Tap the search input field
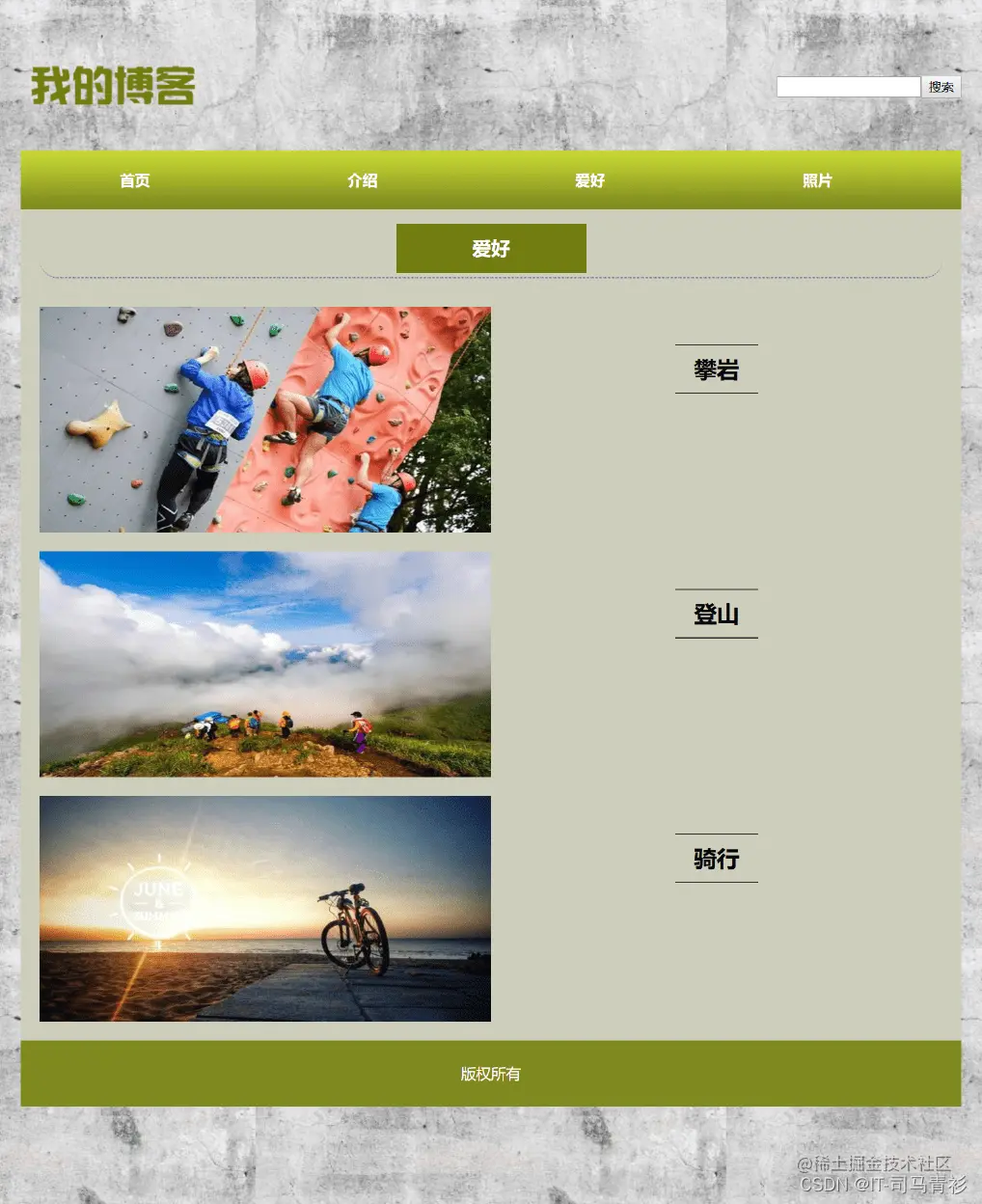Image resolution: width=982 pixels, height=1204 pixels. (848, 87)
